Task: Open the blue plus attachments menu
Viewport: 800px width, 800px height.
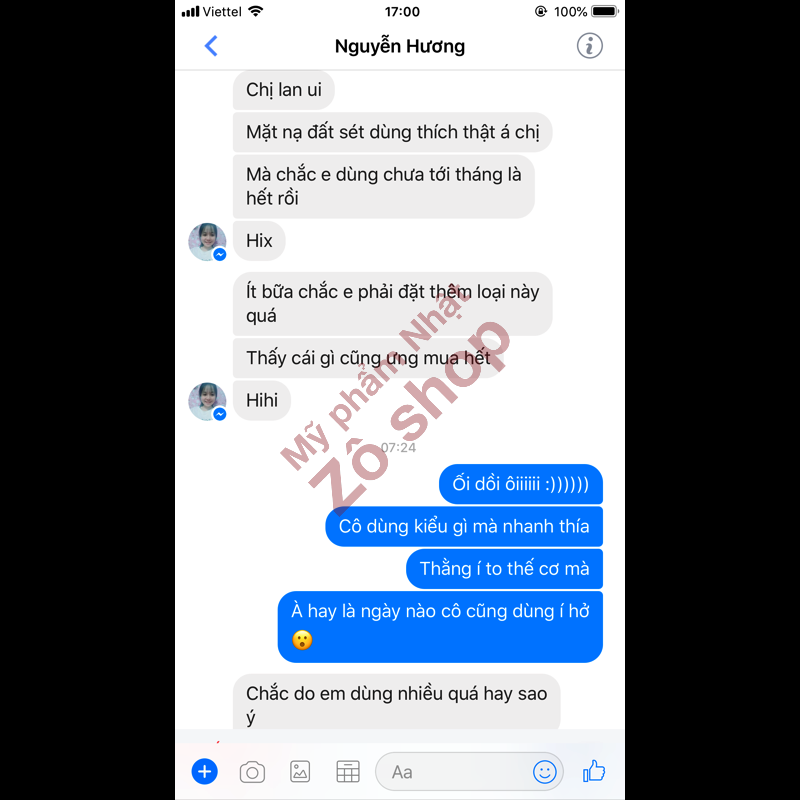Action: [x=204, y=771]
